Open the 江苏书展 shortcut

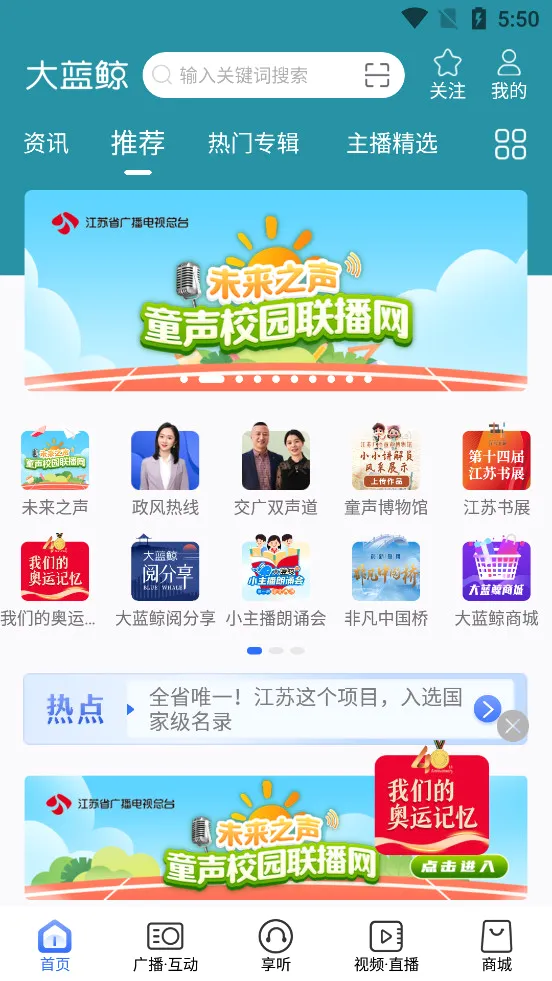(x=497, y=474)
